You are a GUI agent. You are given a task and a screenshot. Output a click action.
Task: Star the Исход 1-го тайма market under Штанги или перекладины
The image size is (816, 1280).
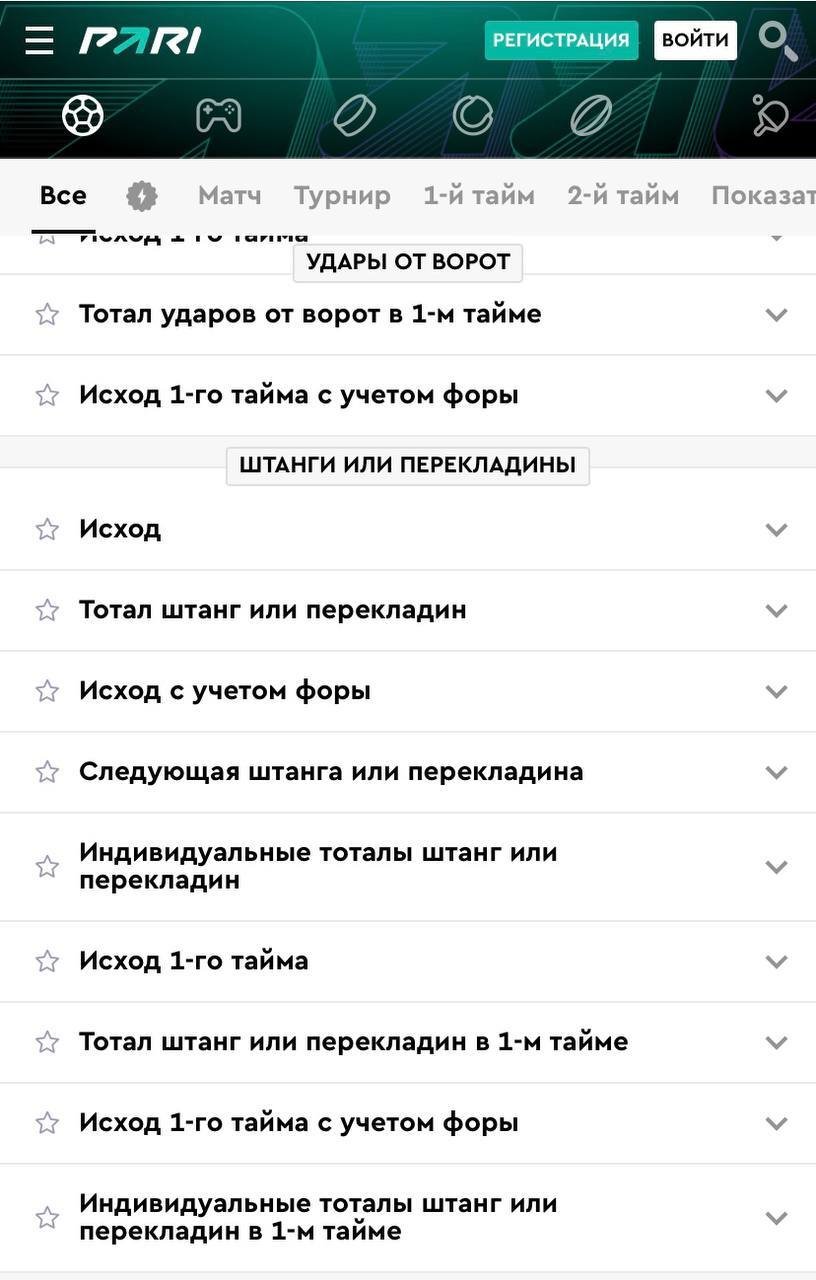(x=47, y=961)
